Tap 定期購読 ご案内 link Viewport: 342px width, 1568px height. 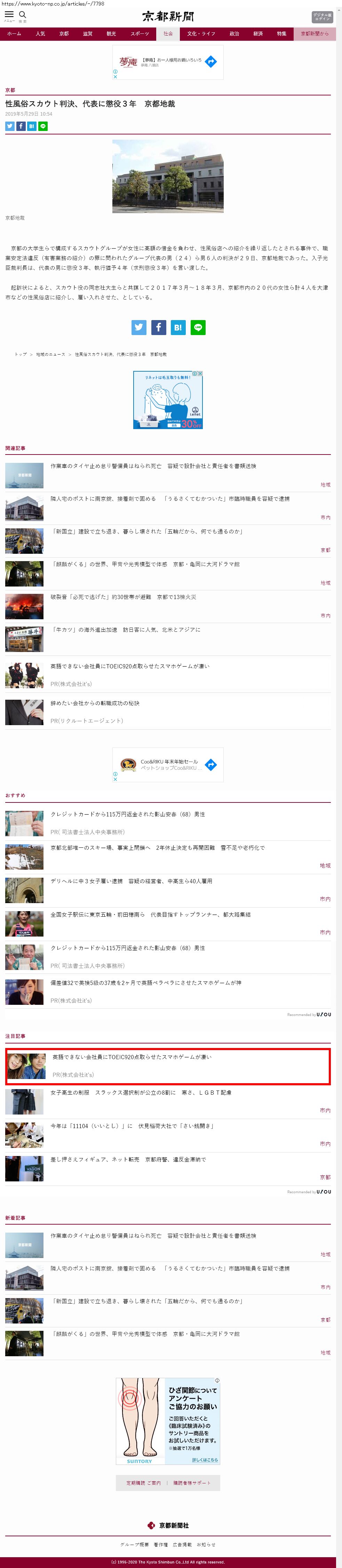coord(144,1483)
